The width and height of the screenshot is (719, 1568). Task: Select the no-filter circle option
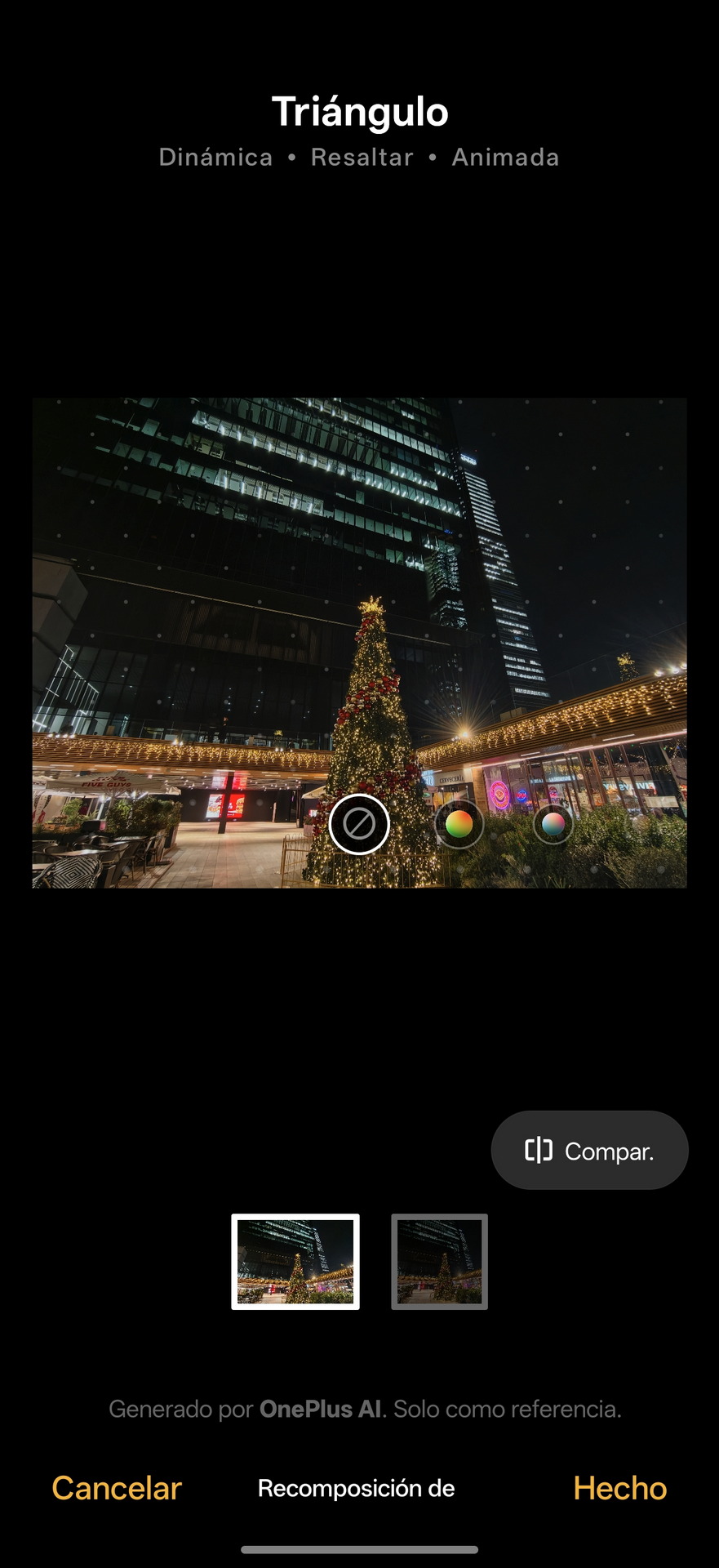359,824
